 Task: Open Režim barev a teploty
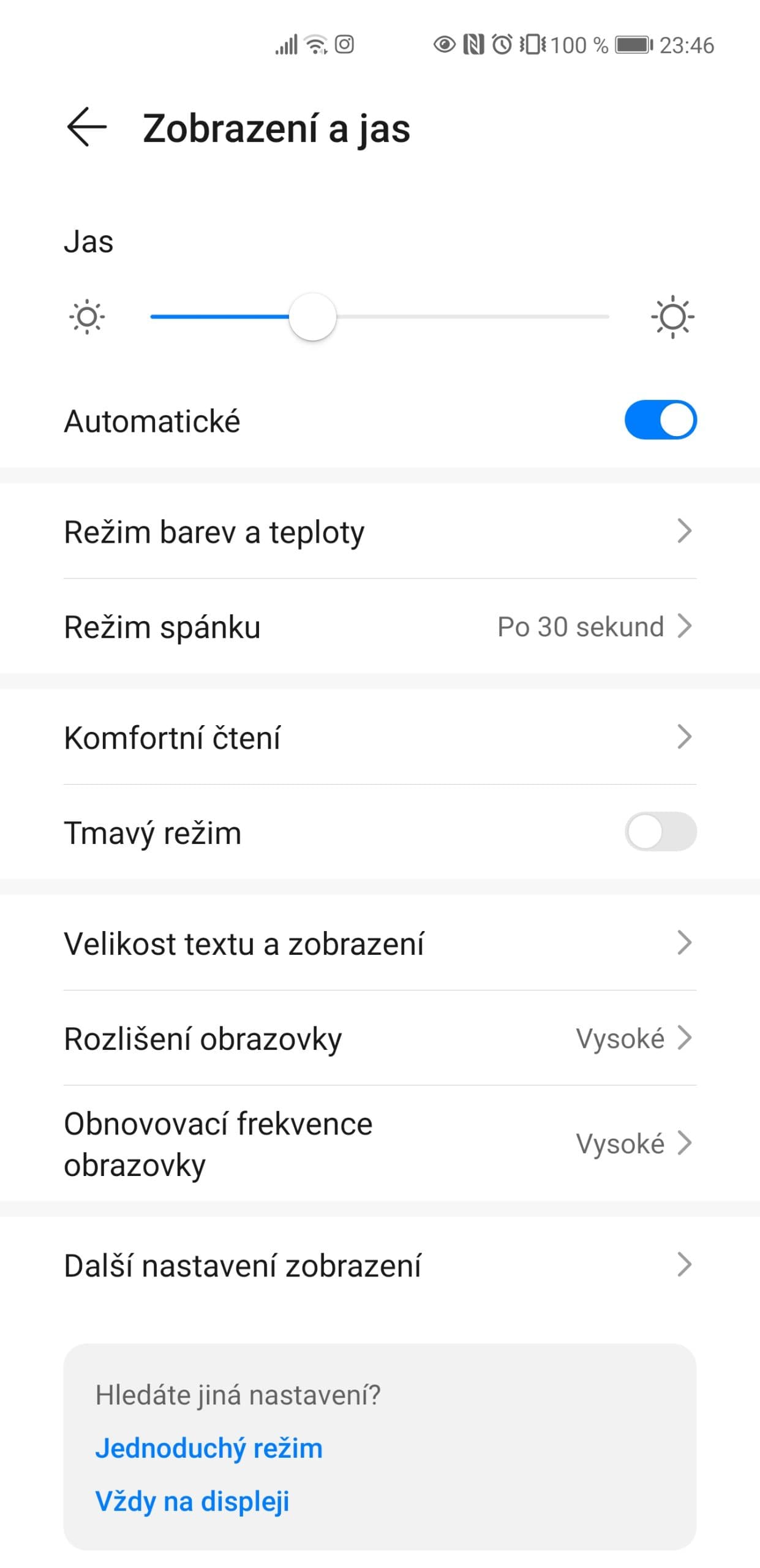380,531
